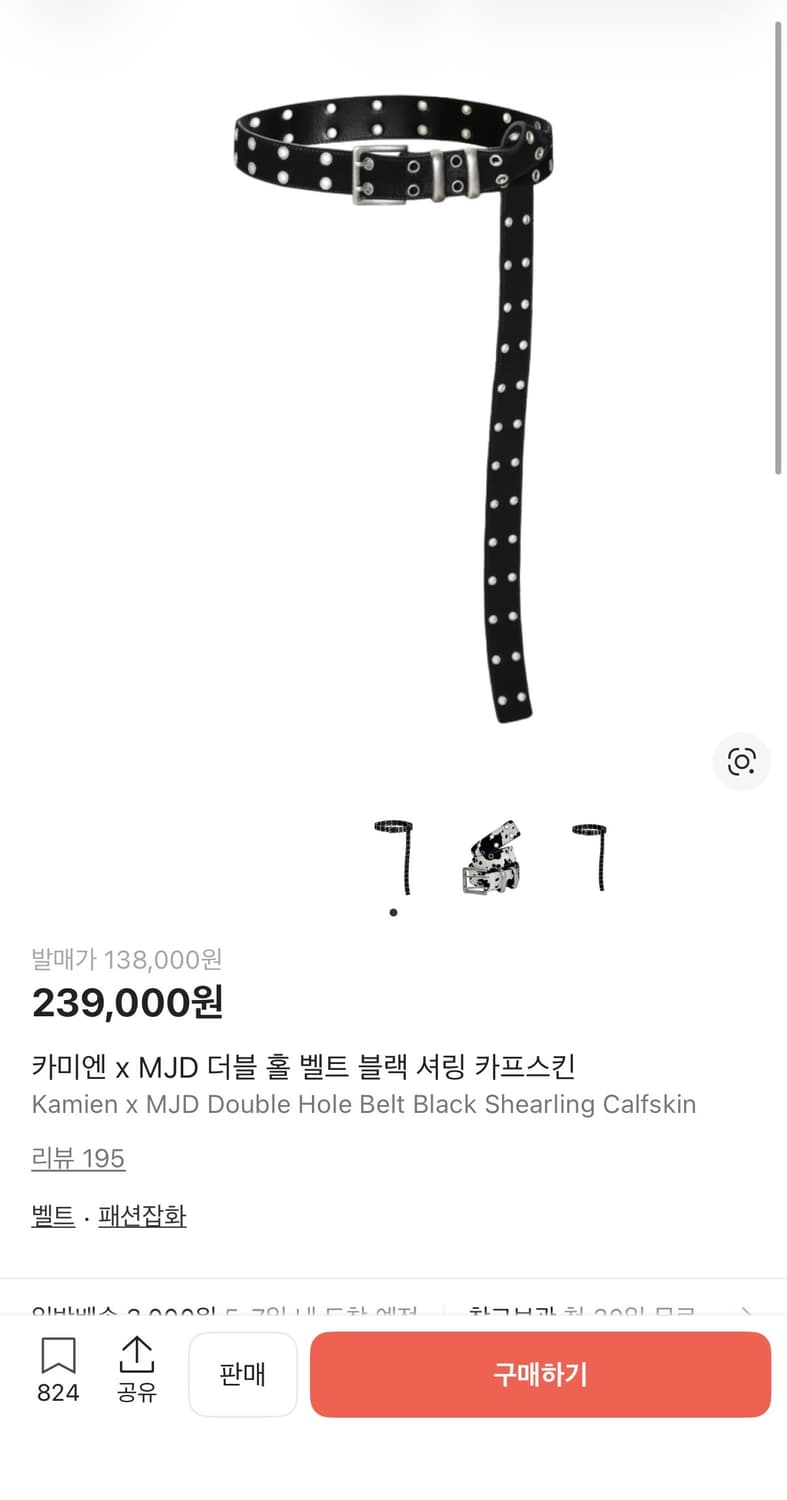Select the cow-print belt buckle thumbnail
787x1500 pixels.
491,858
